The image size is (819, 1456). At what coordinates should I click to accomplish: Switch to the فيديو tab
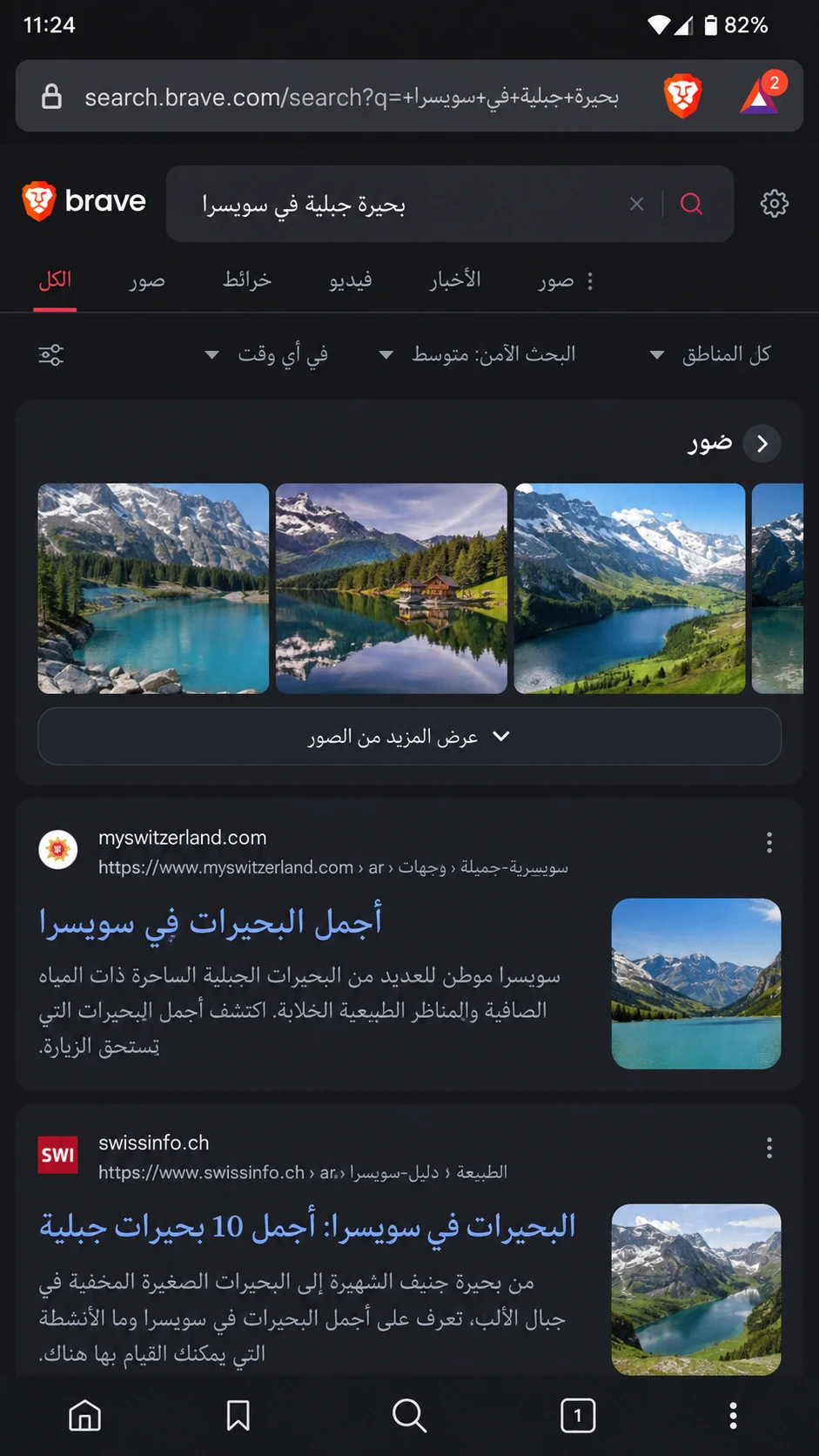point(351,280)
